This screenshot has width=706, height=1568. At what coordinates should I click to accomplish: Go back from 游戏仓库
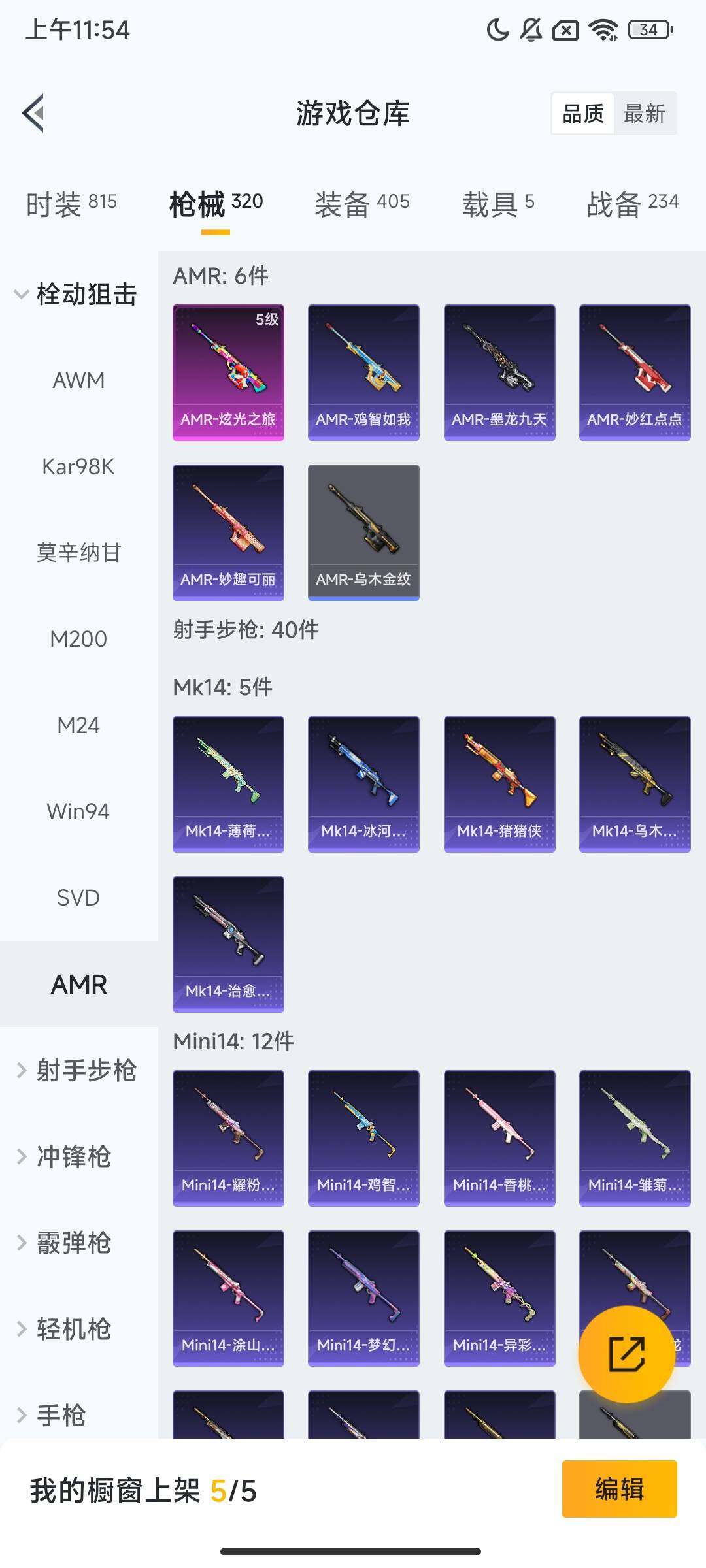(x=34, y=113)
